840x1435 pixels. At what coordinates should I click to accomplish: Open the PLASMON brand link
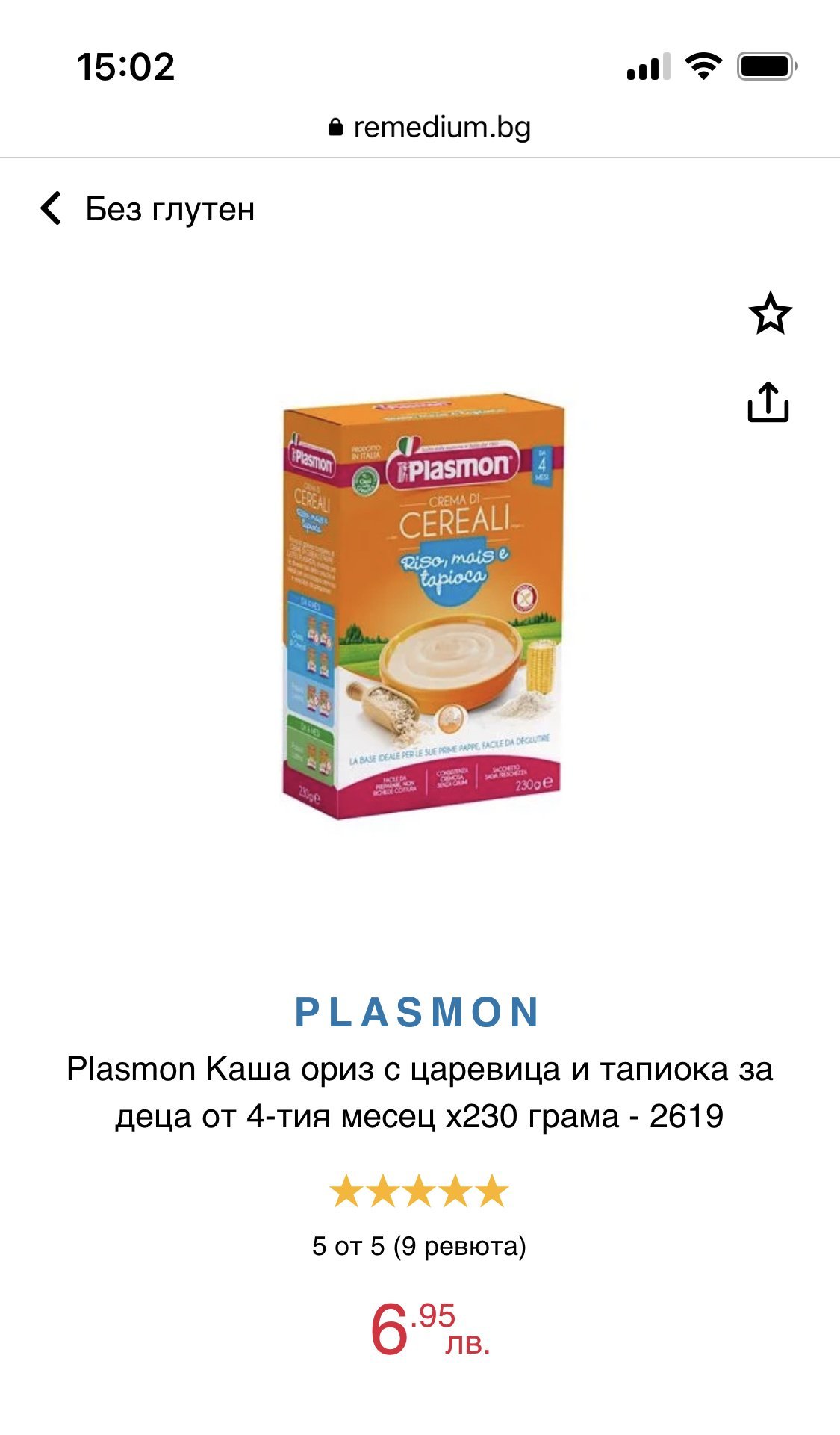[417, 1012]
